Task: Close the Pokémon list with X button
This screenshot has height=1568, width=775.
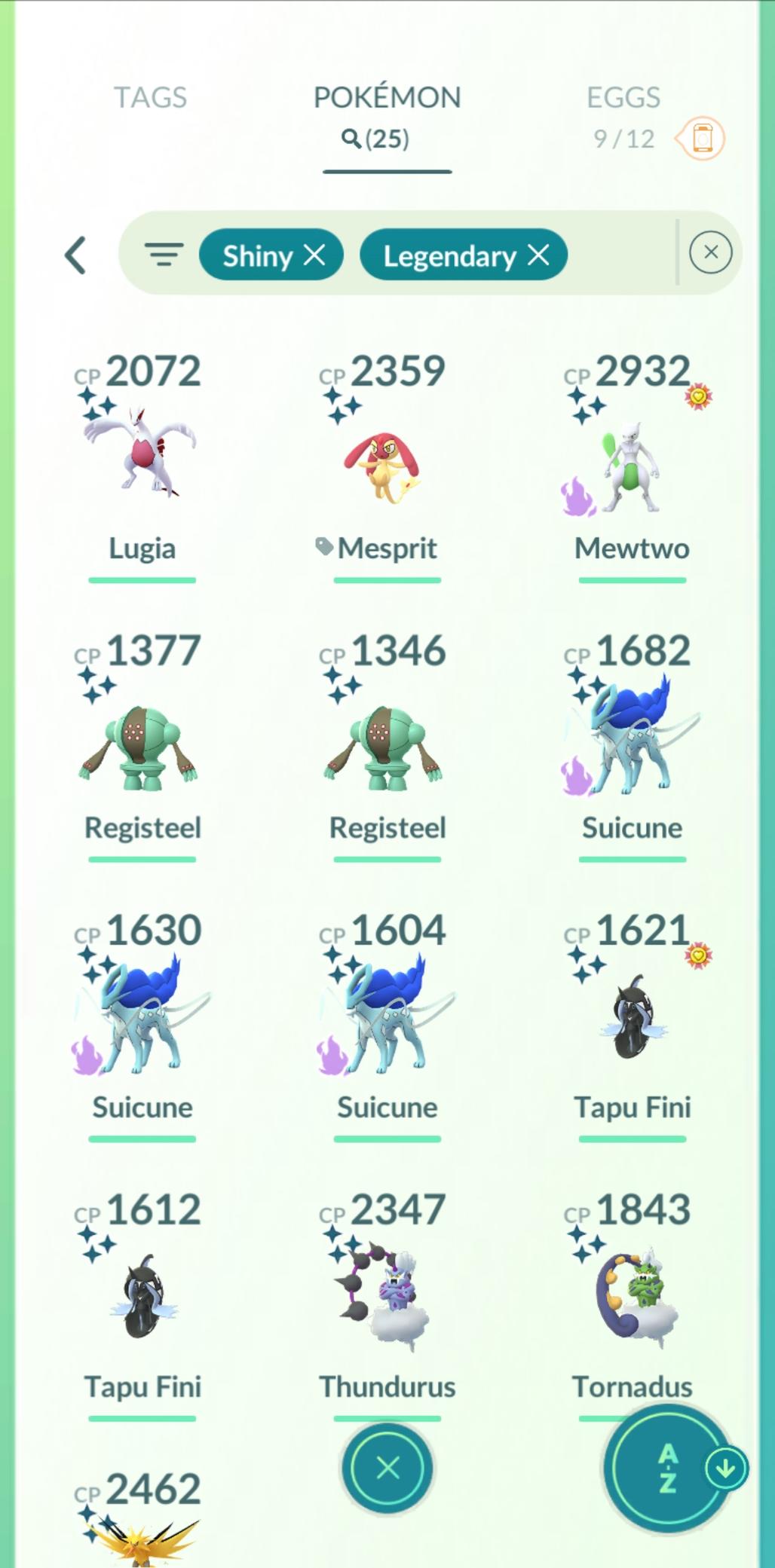Action: tap(387, 1467)
